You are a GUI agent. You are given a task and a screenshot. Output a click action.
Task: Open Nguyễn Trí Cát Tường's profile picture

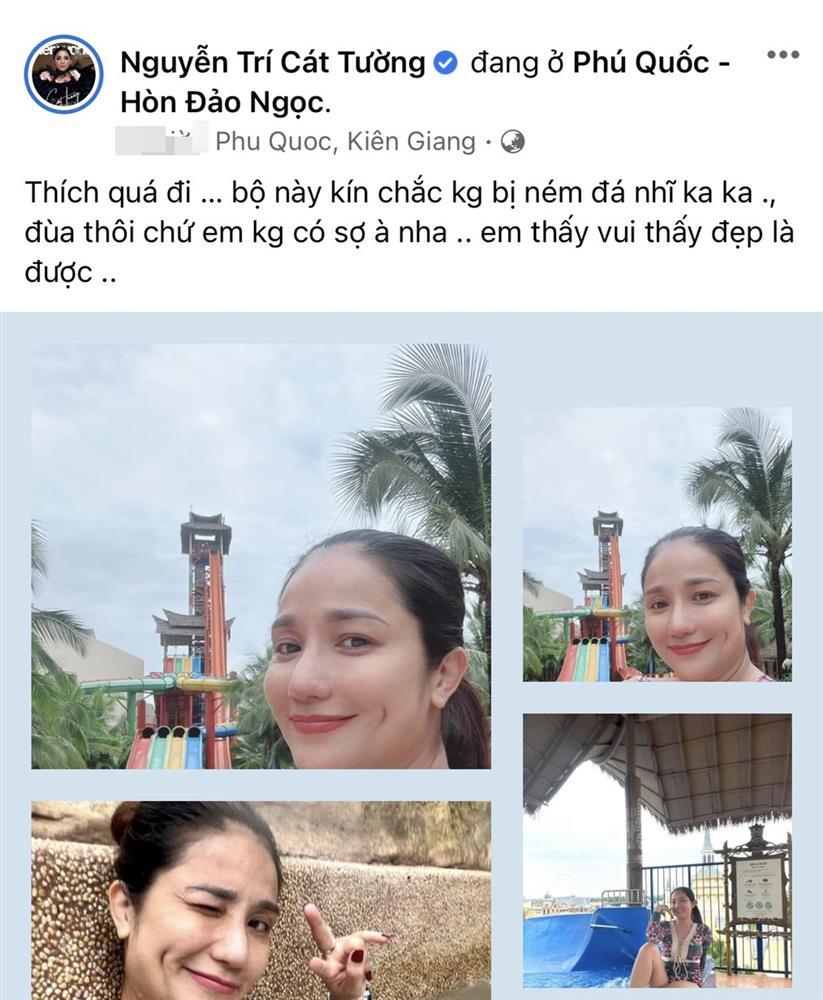pyautogui.click(x=64, y=74)
